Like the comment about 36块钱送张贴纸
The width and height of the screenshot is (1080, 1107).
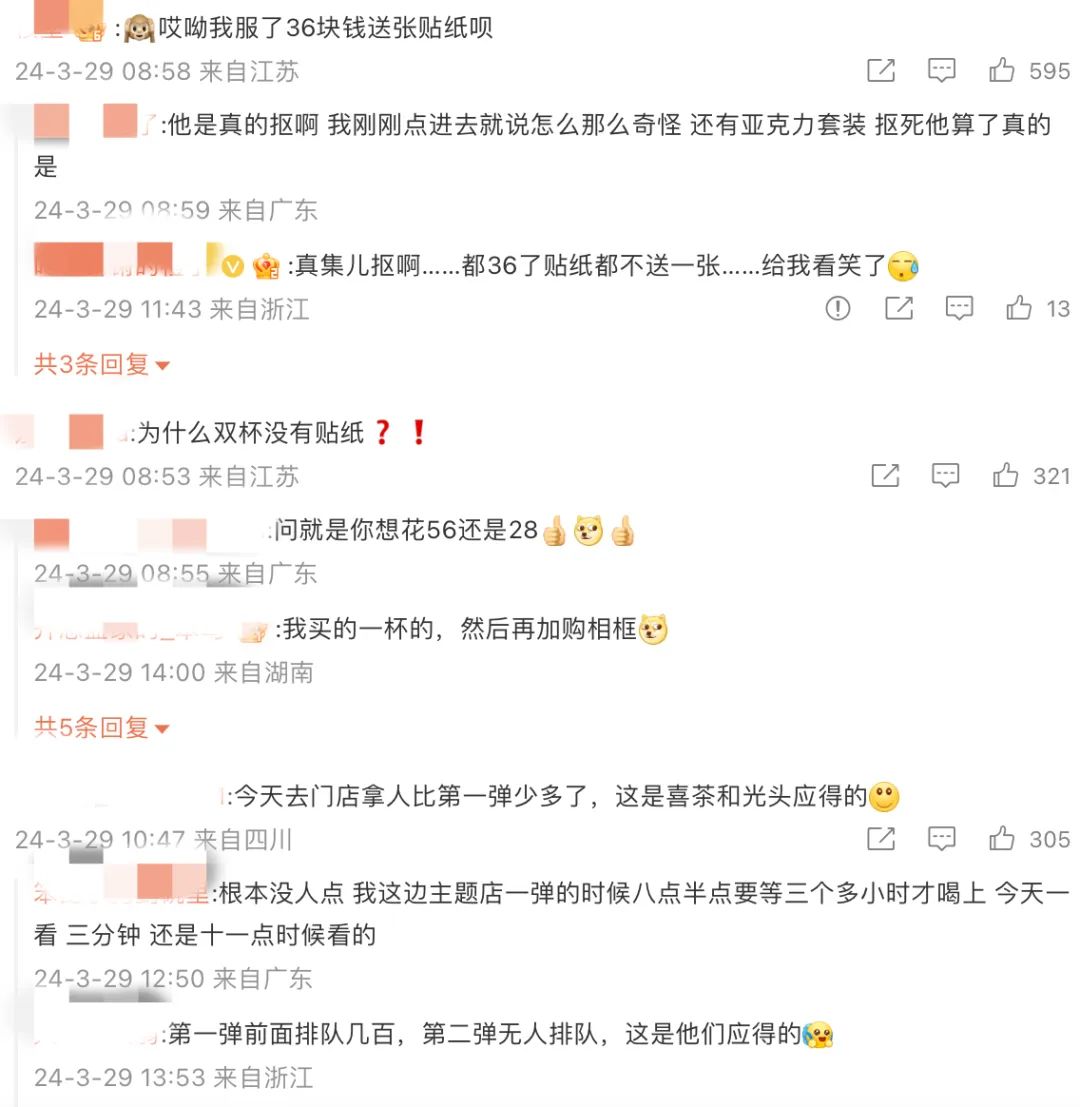pos(1002,70)
